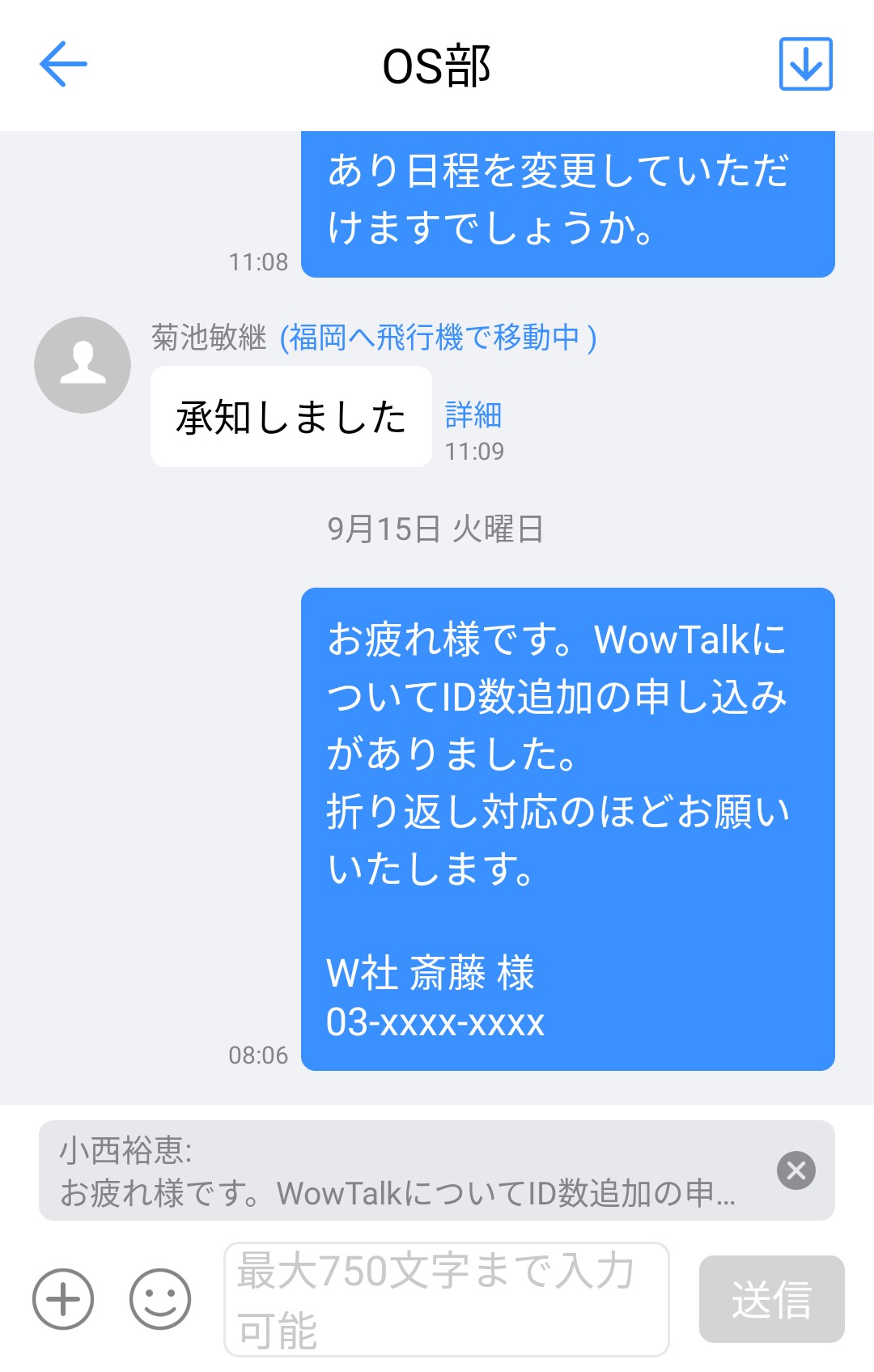Go back from the OS部 chat
874x1372 pixels.
click(63, 64)
